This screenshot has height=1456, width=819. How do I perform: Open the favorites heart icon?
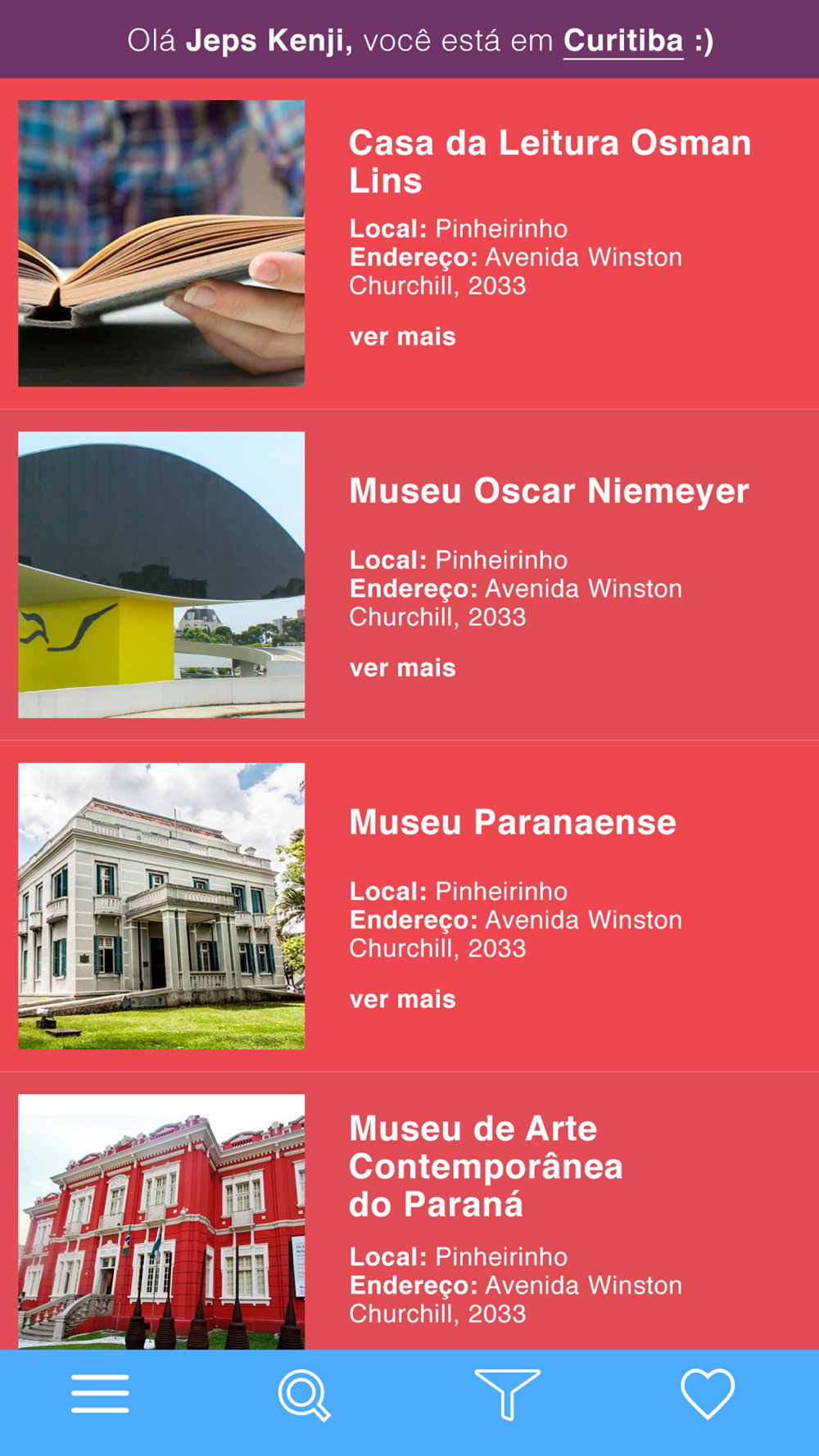pyautogui.click(x=708, y=1394)
